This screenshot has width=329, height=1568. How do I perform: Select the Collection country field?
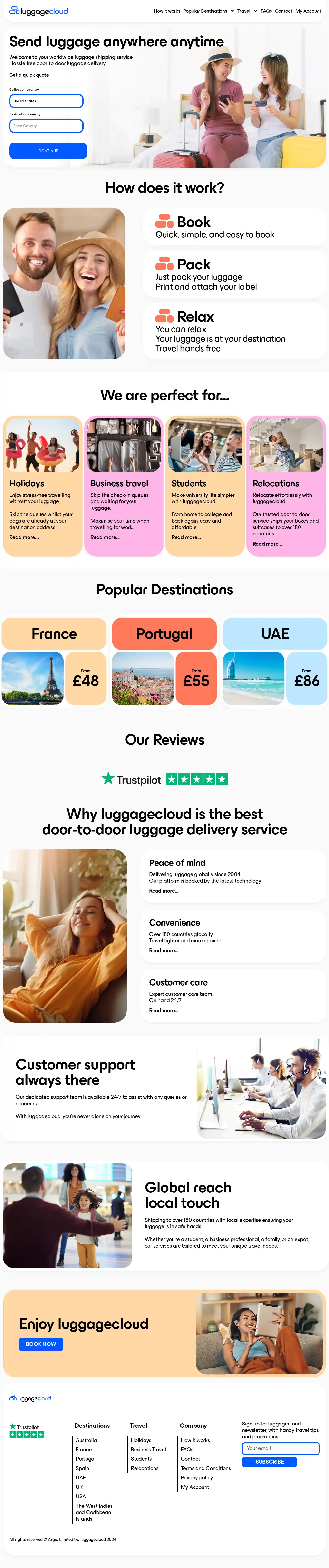point(46,101)
